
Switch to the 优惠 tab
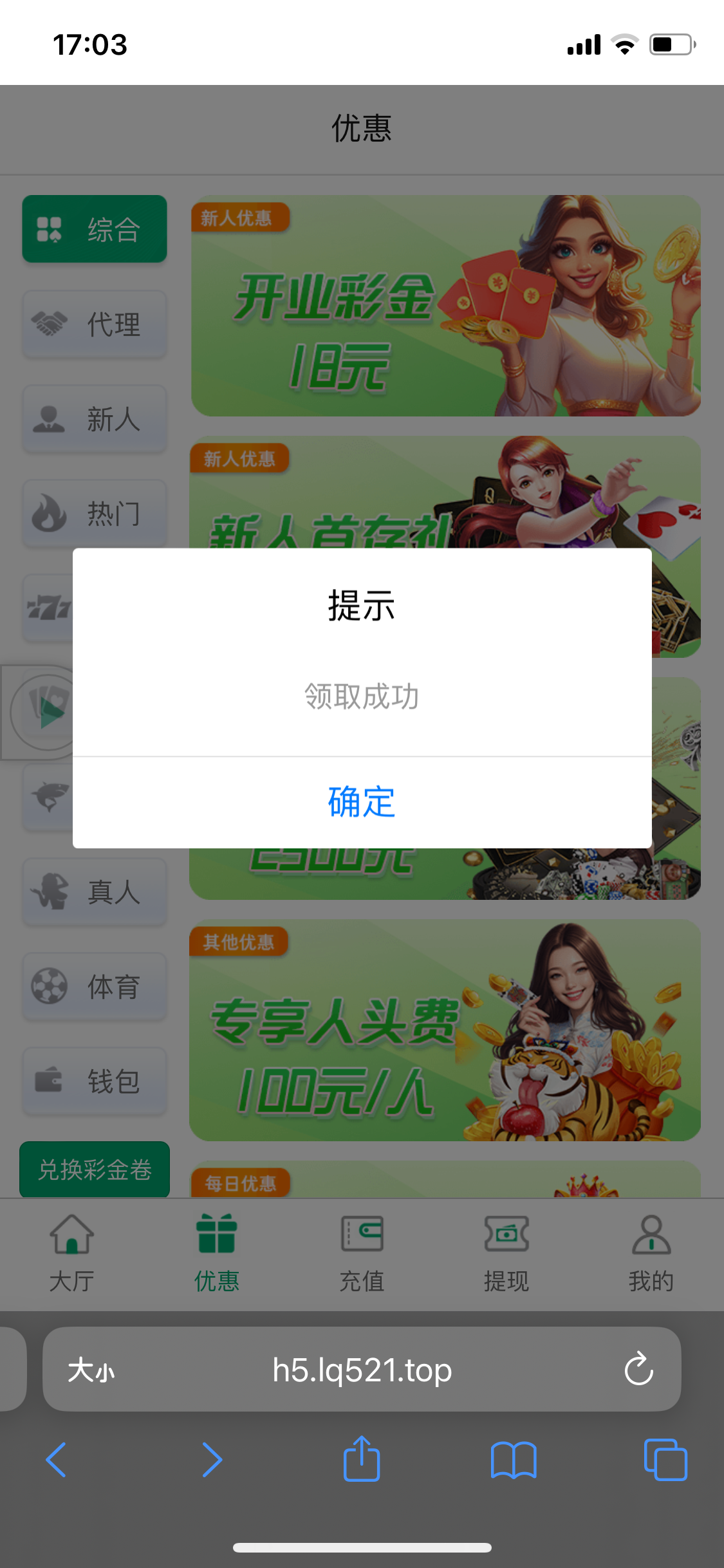[x=217, y=1253]
